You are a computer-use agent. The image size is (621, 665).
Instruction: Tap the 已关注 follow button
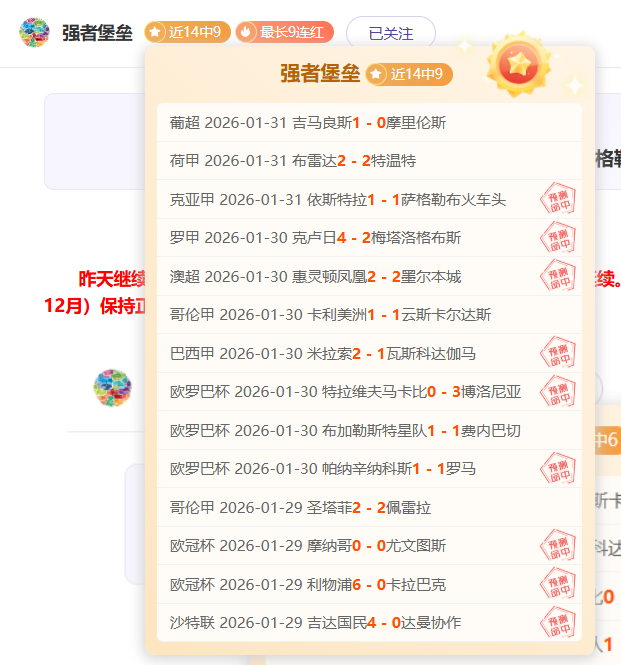pyautogui.click(x=390, y=33)
